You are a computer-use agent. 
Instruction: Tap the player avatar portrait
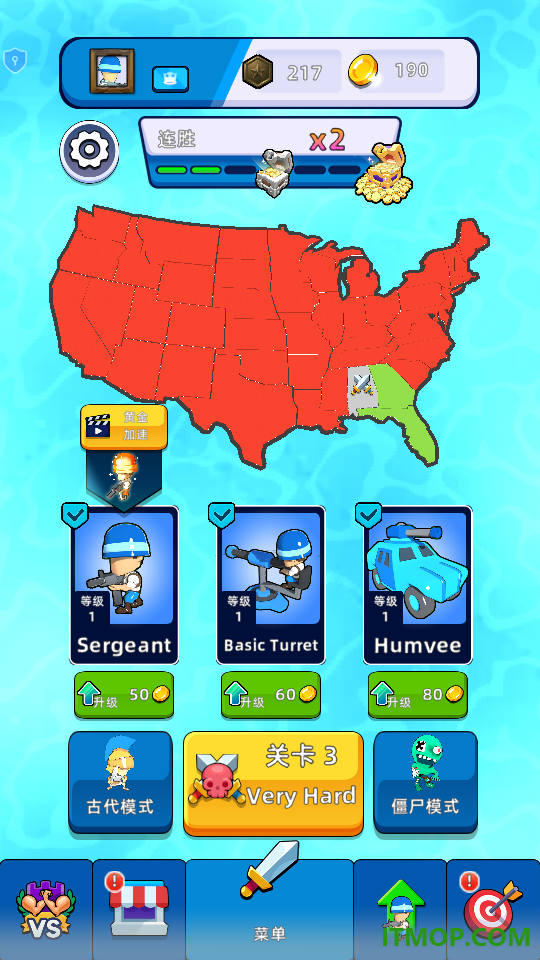(112, 72)
